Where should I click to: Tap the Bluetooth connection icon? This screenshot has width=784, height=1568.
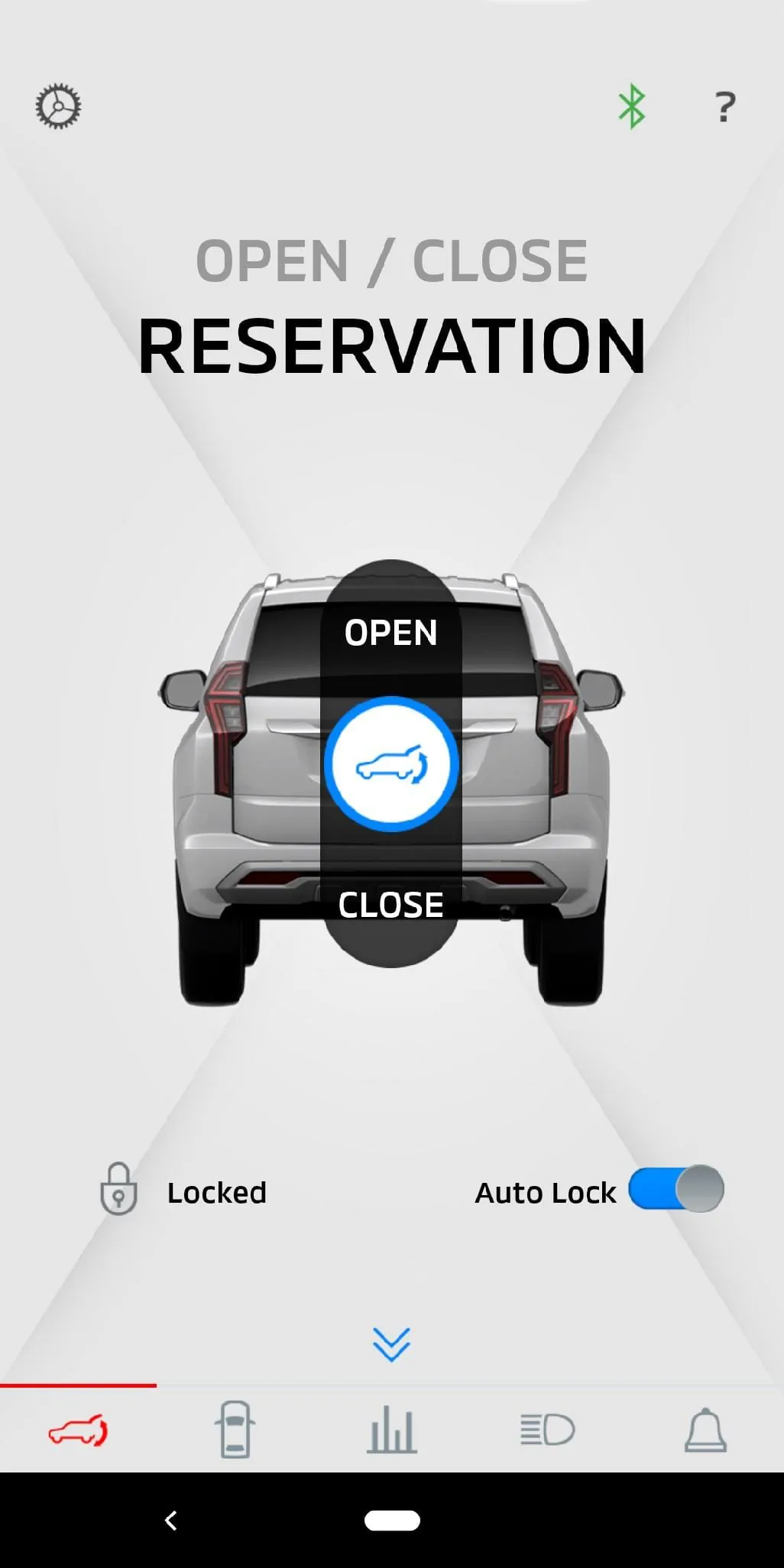[x=632, y=106]
